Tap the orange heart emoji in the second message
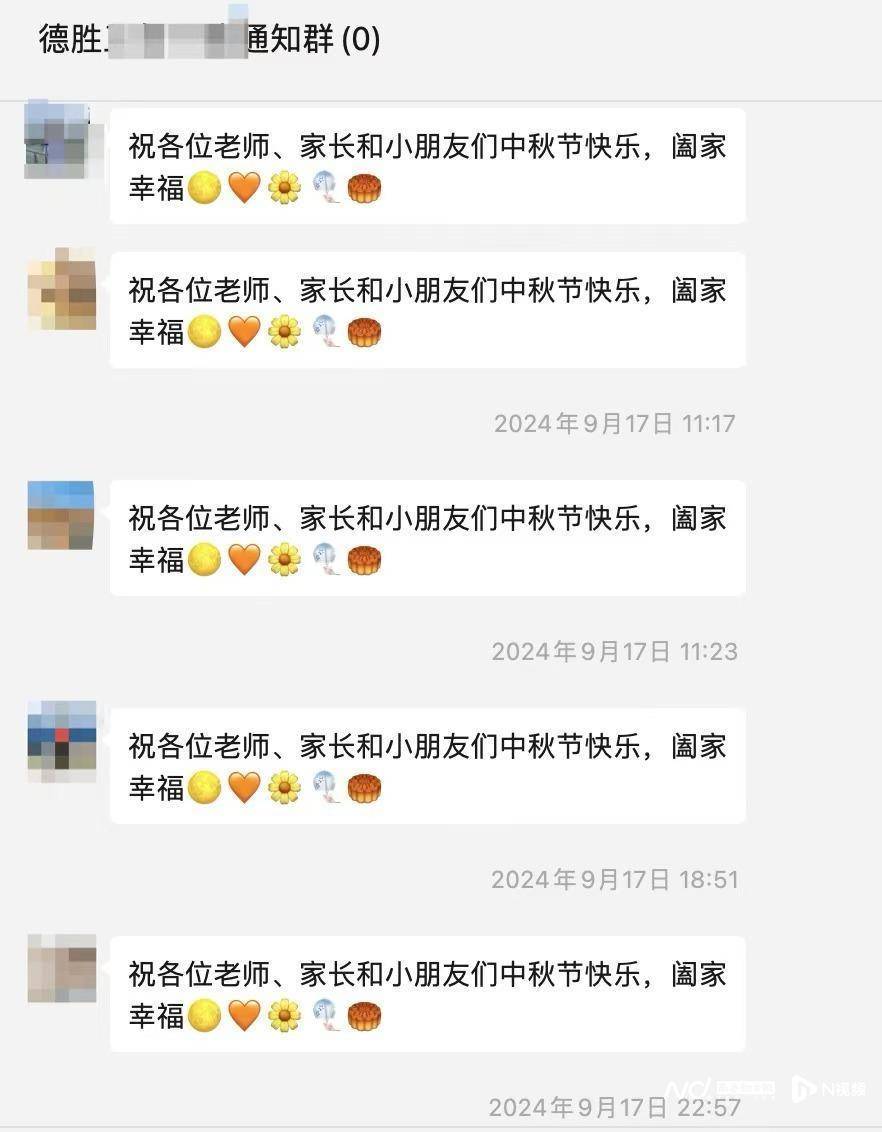This screenshot has width=882, height=1132. click(242, 331)
